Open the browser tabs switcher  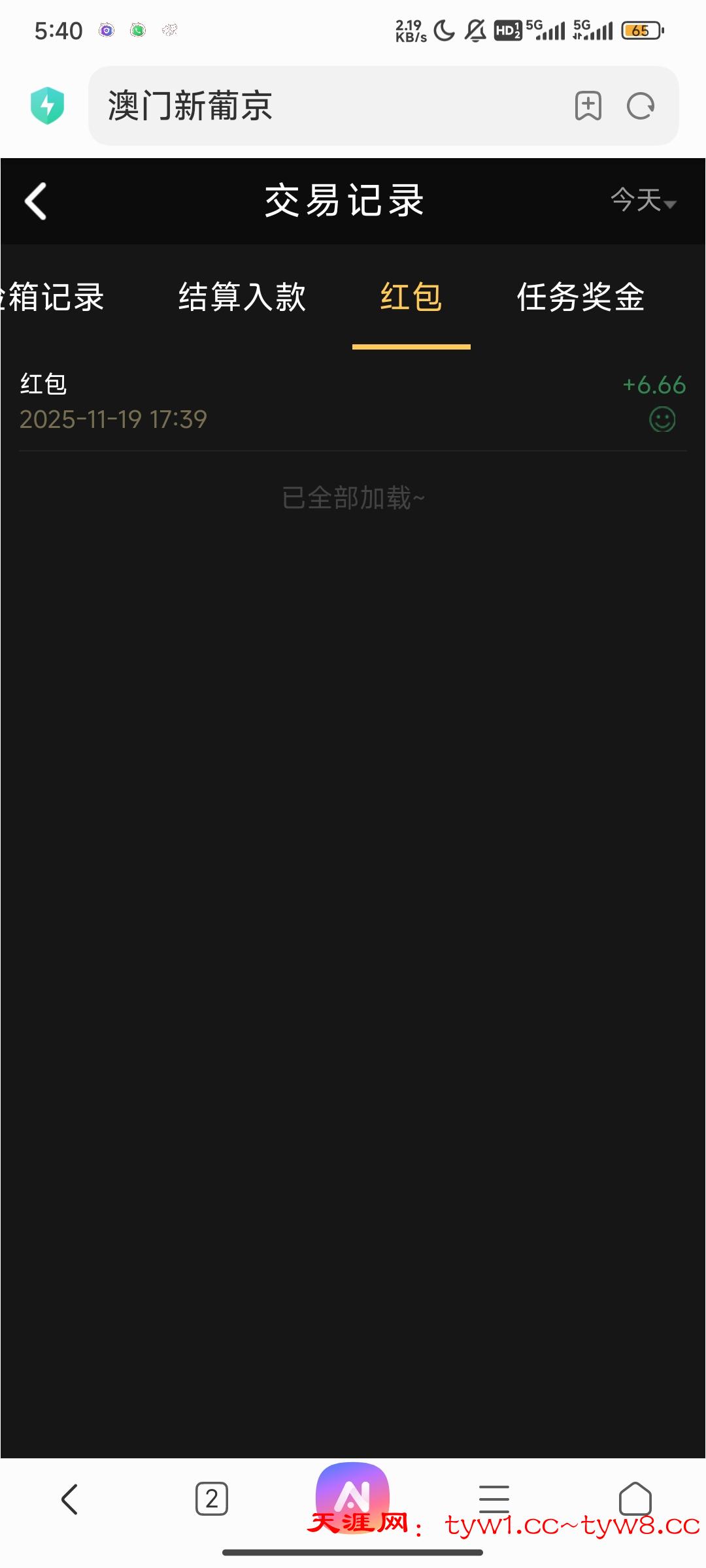(x=212, y=1499)
